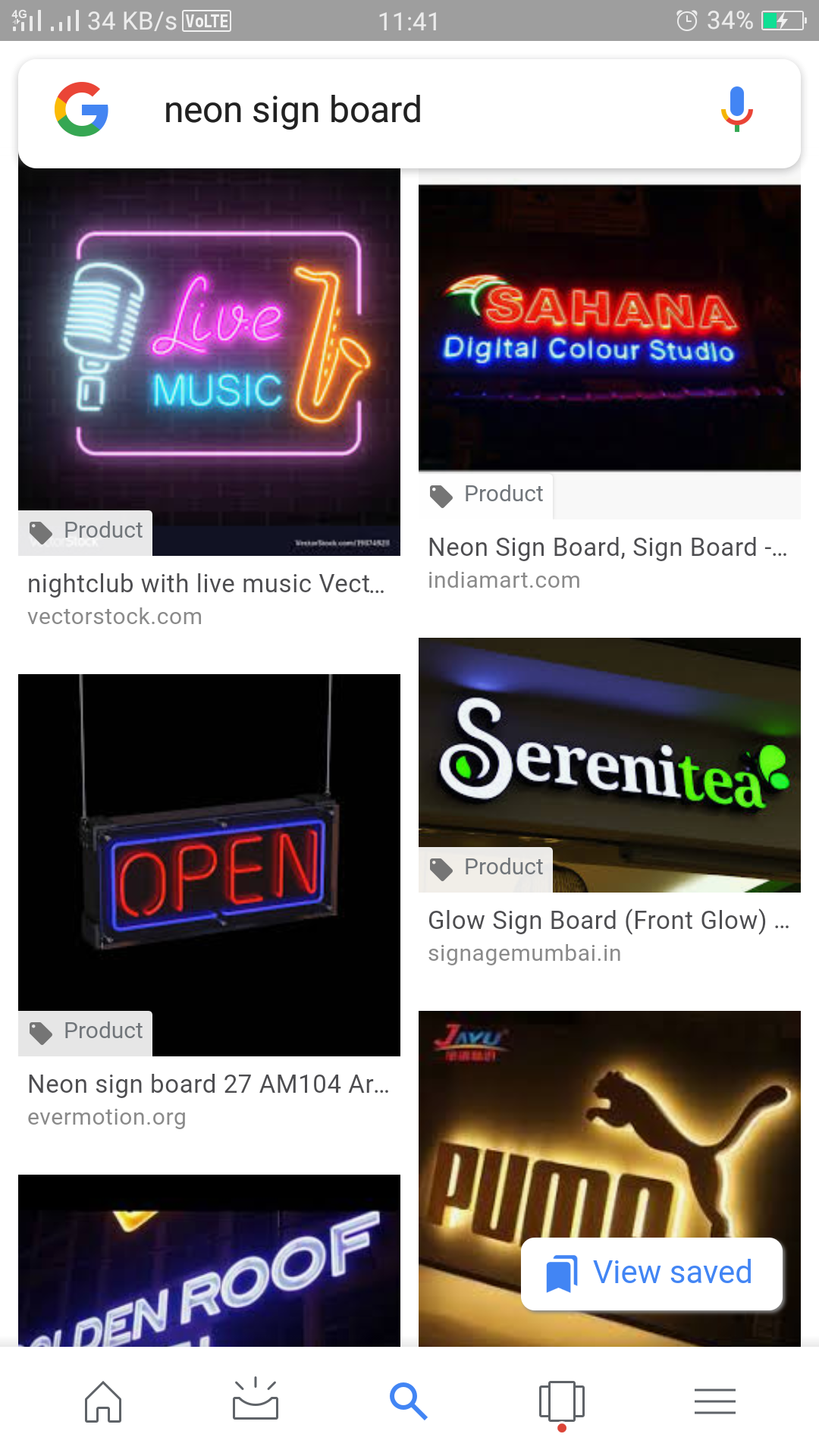Tap the search field with neon sign board
This screenshot has height=1456, width=819.
[409, 111]
